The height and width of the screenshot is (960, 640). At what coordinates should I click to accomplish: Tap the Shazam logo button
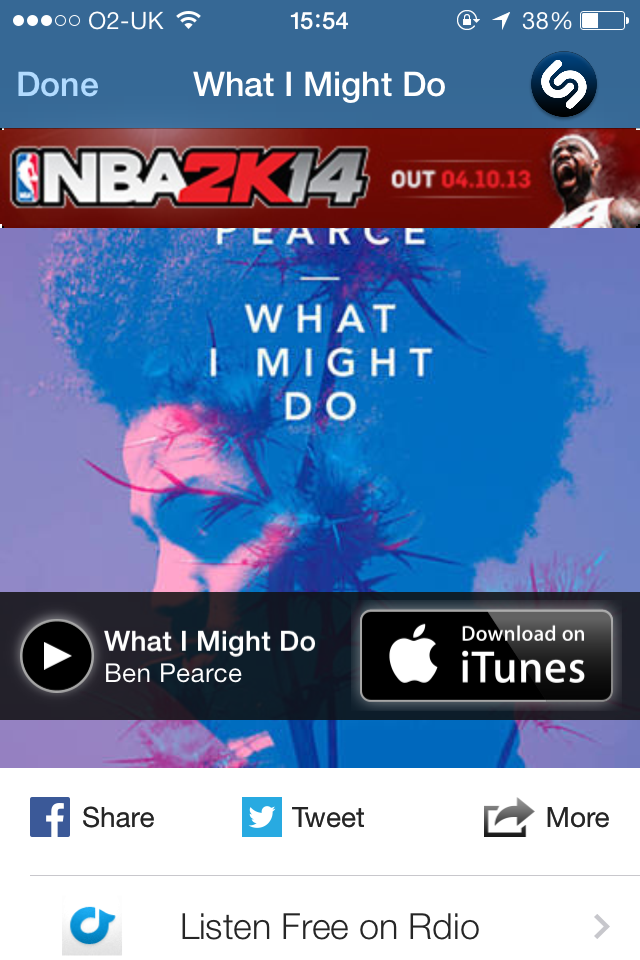click(x=563, y=85)
